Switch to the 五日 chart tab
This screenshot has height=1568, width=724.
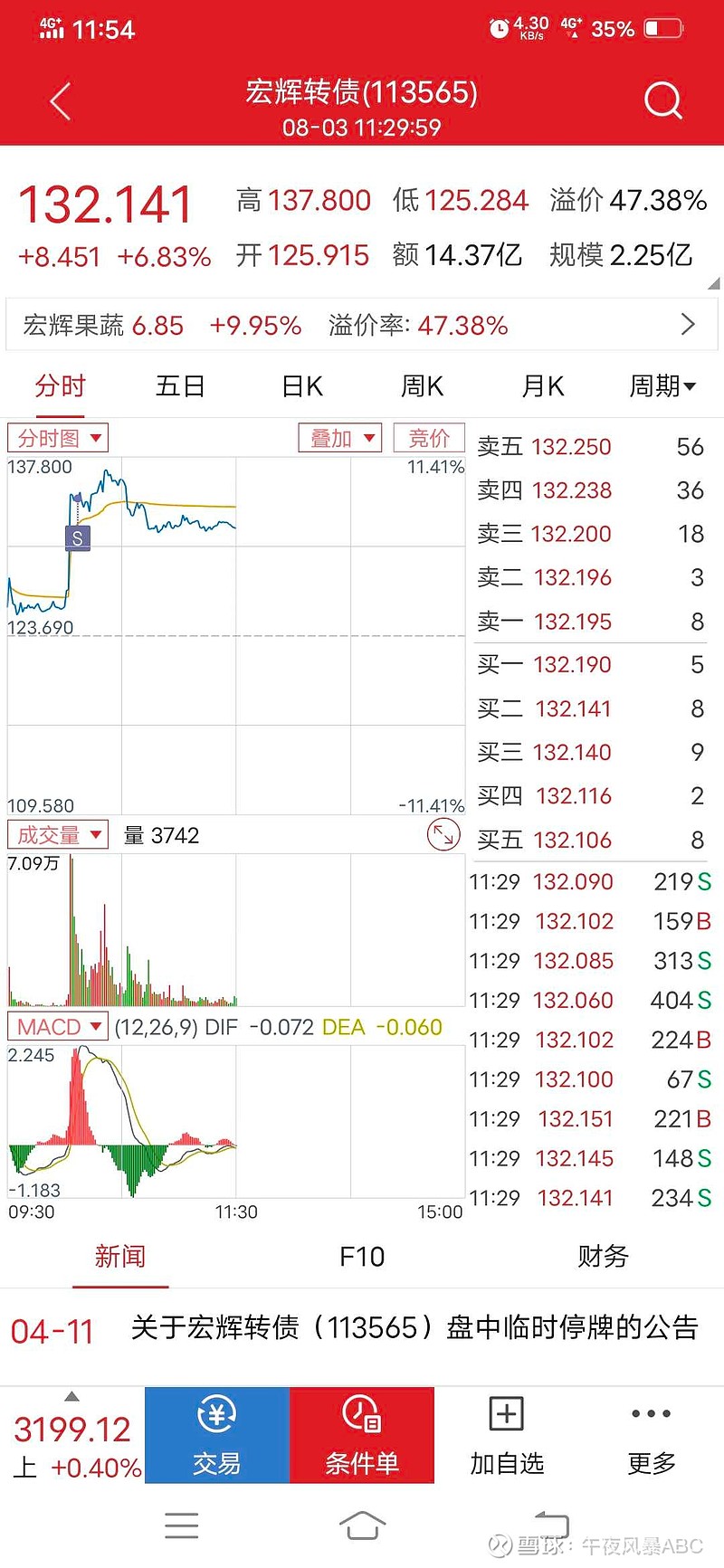tap(180, 386)
